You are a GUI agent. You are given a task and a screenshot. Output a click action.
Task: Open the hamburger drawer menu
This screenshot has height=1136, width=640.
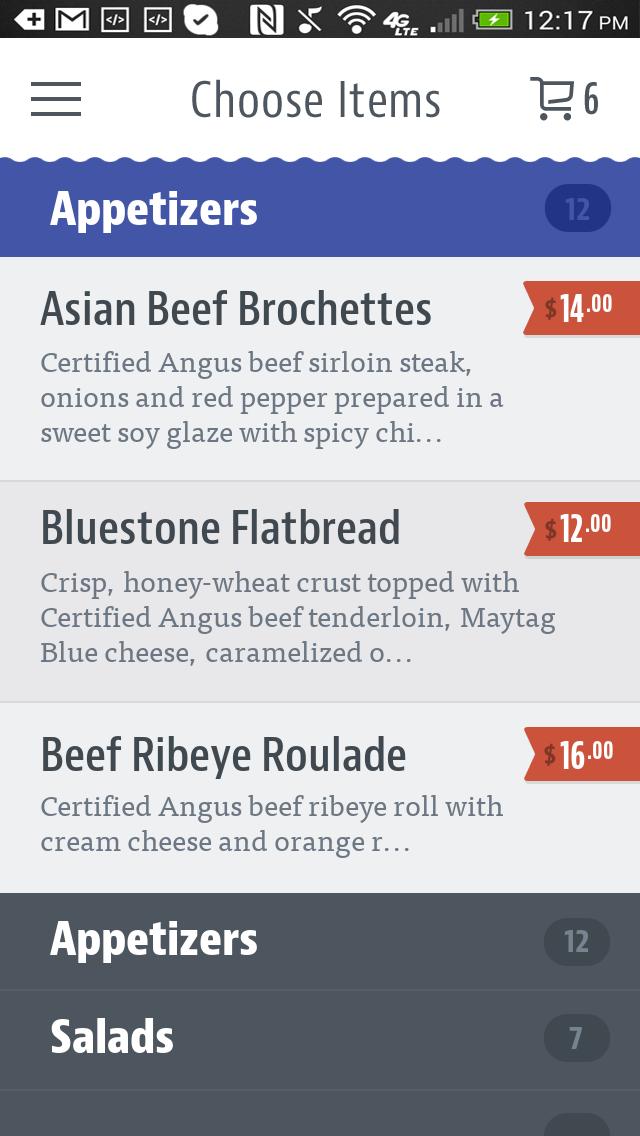[56, 99]
